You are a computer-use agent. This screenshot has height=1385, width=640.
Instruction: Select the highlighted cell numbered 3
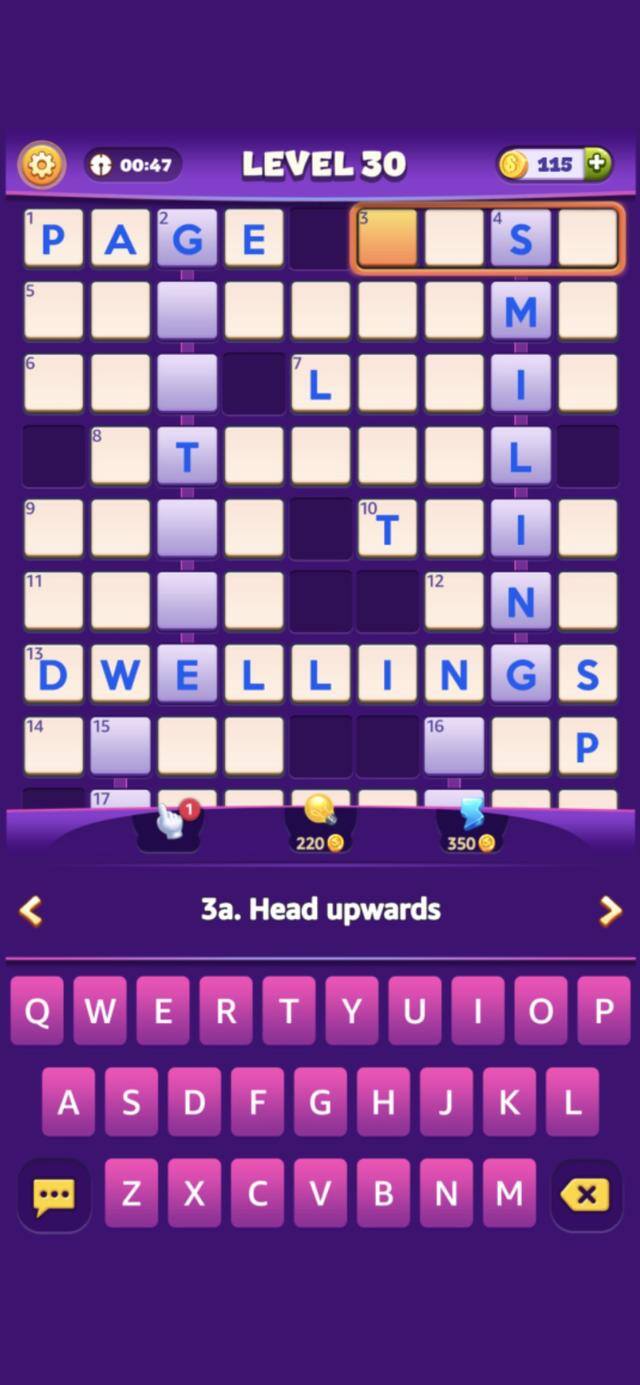click(x=387, y=238)
